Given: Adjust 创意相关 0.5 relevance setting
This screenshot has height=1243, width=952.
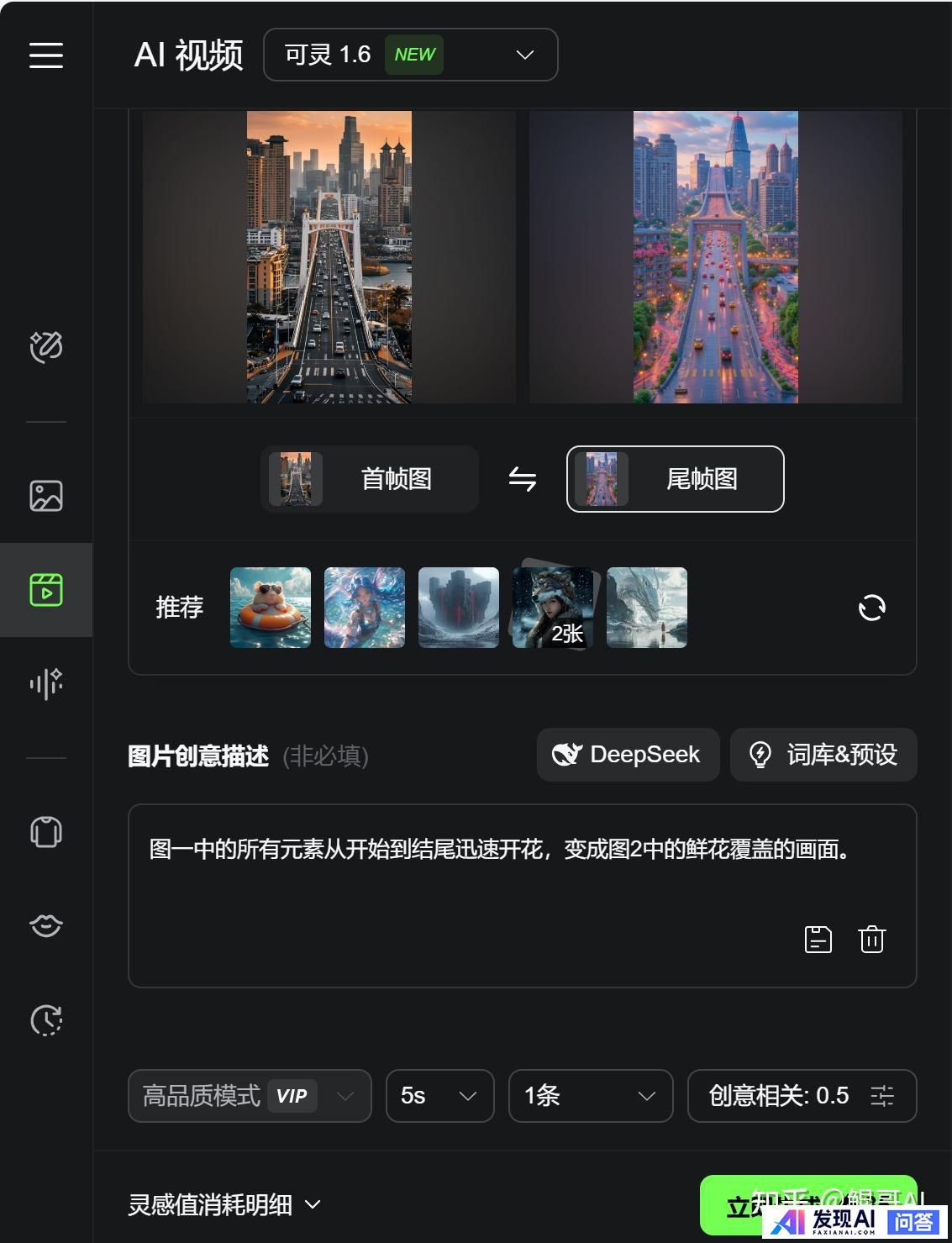Looking at the screenshot, I should [x=802, y=1096].
